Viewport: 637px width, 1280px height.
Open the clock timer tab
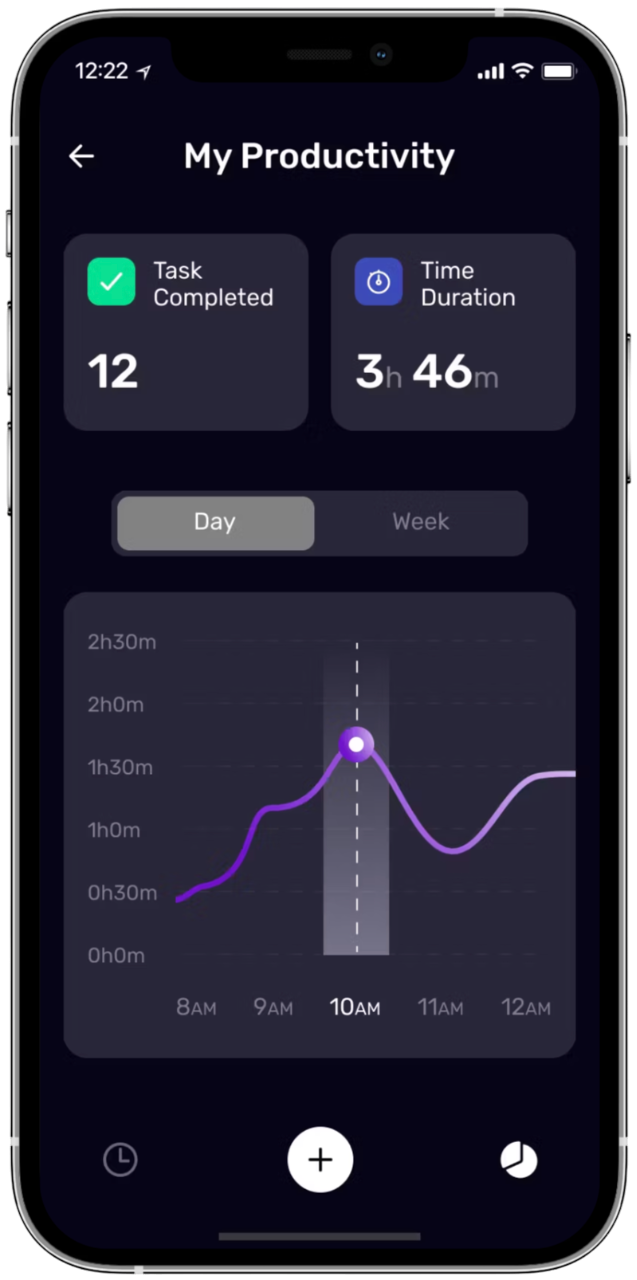(121, 1160)
